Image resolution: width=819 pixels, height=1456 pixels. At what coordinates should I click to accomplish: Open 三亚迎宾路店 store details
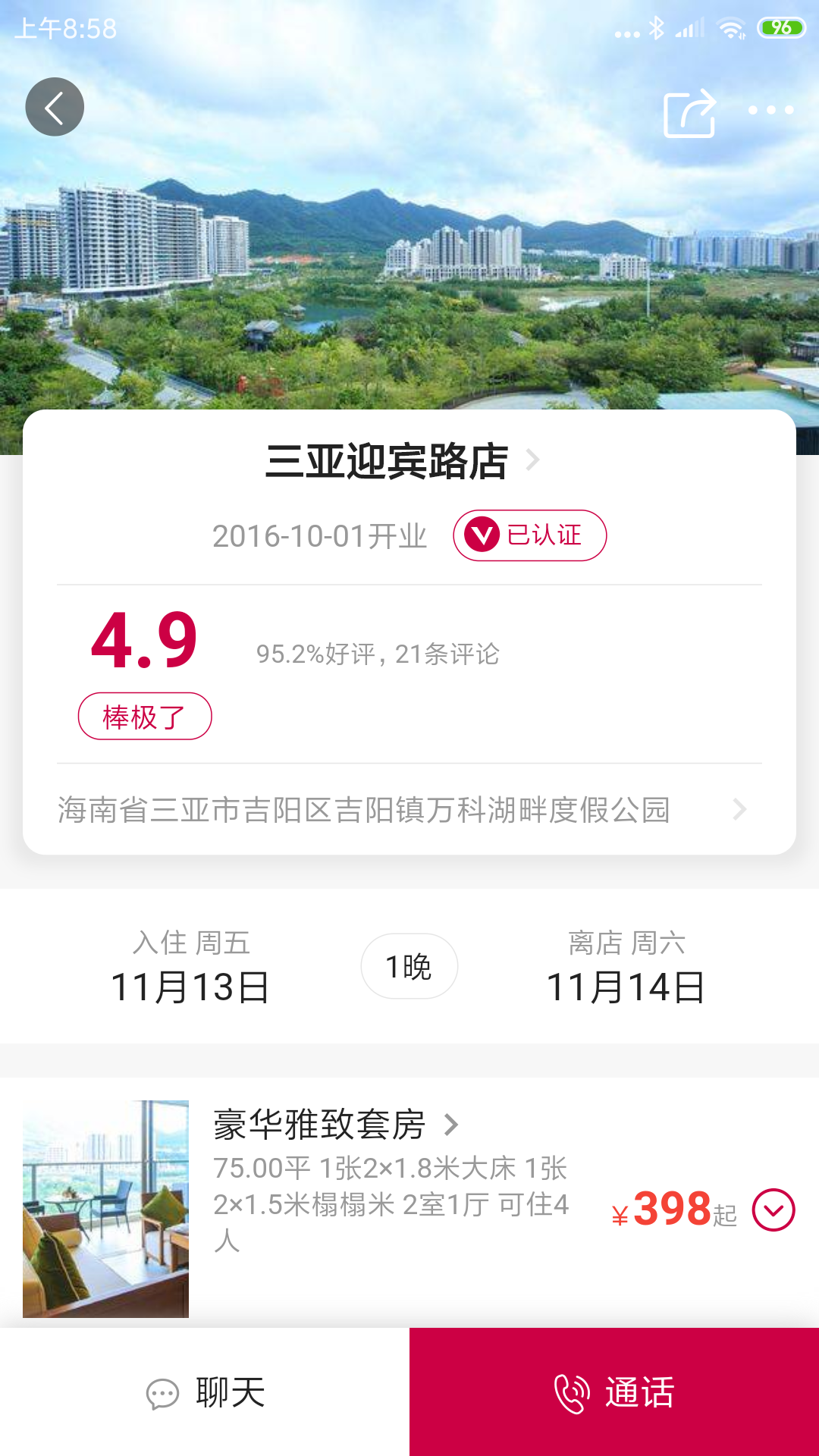[402, 460]
